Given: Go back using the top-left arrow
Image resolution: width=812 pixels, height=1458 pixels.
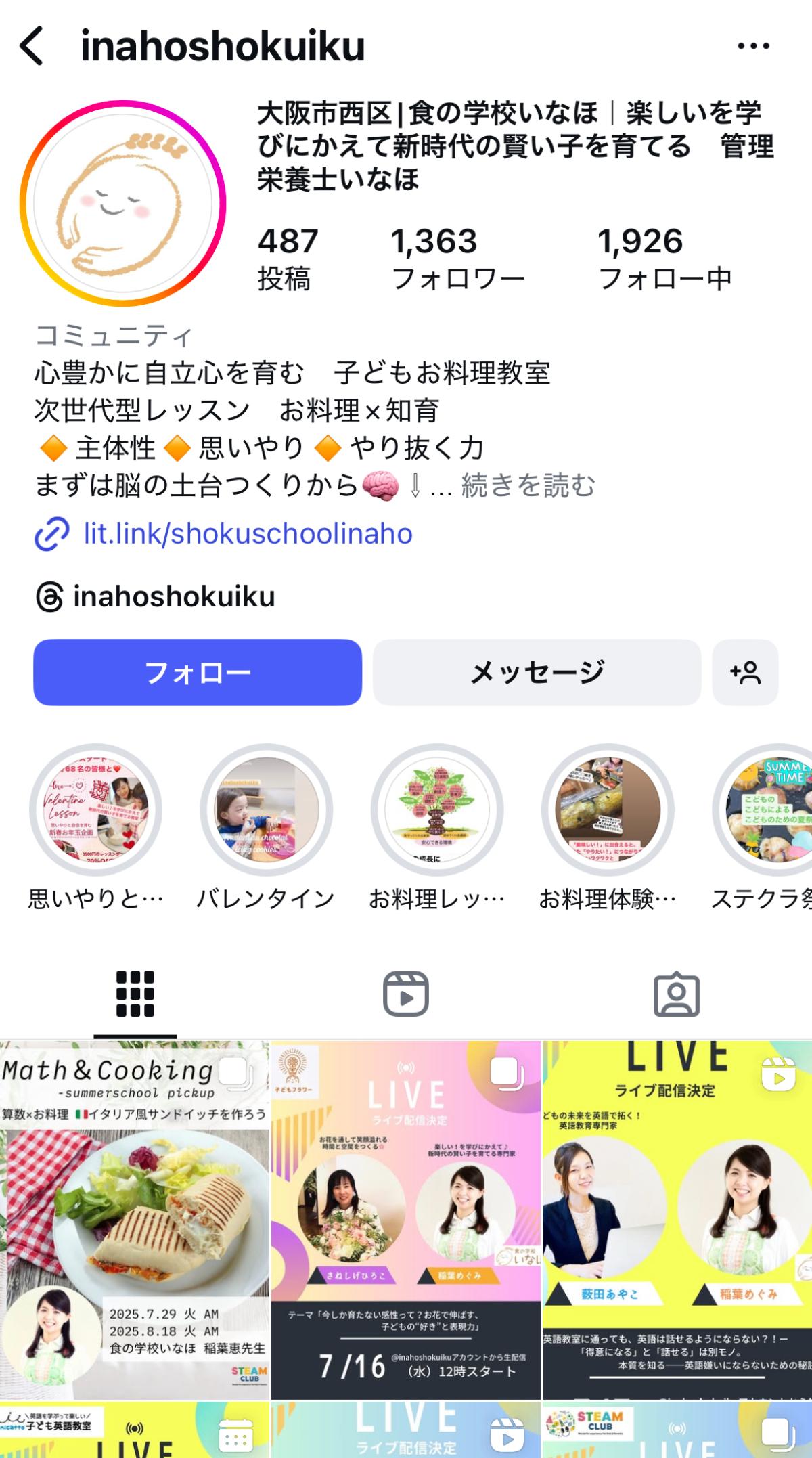Looking at the screenshot, I should tap(32, 46).
